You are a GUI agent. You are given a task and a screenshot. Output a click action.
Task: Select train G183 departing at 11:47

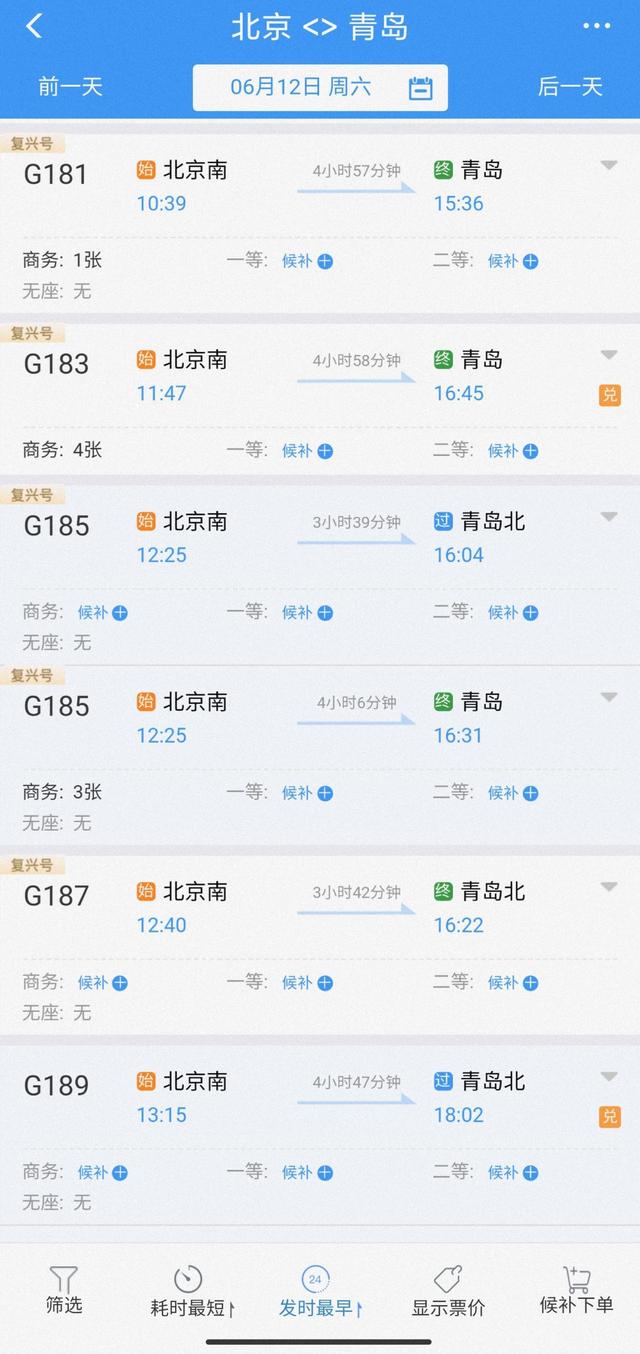point(56,364)
